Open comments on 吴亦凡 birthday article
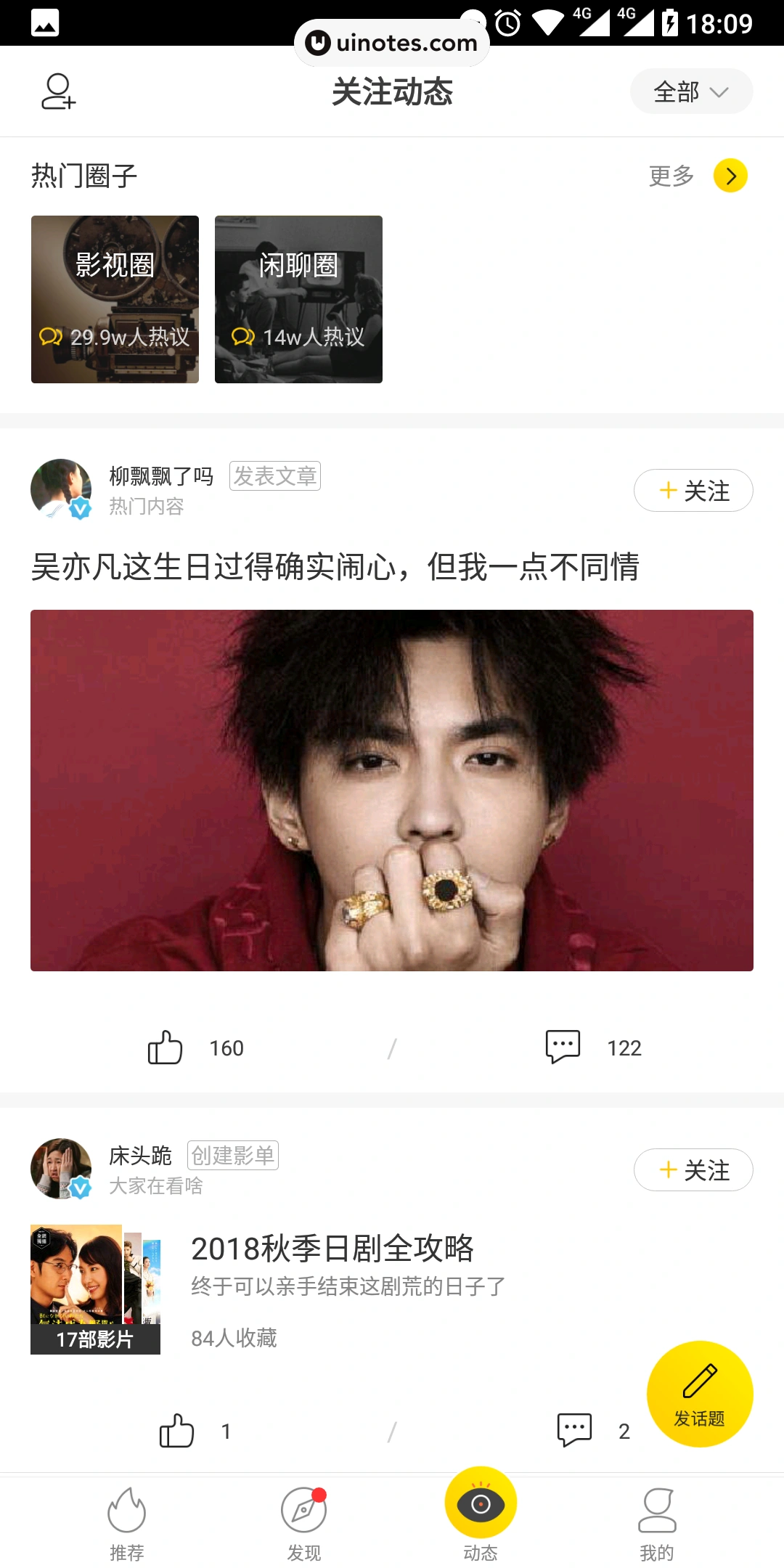 (563, 1048)
